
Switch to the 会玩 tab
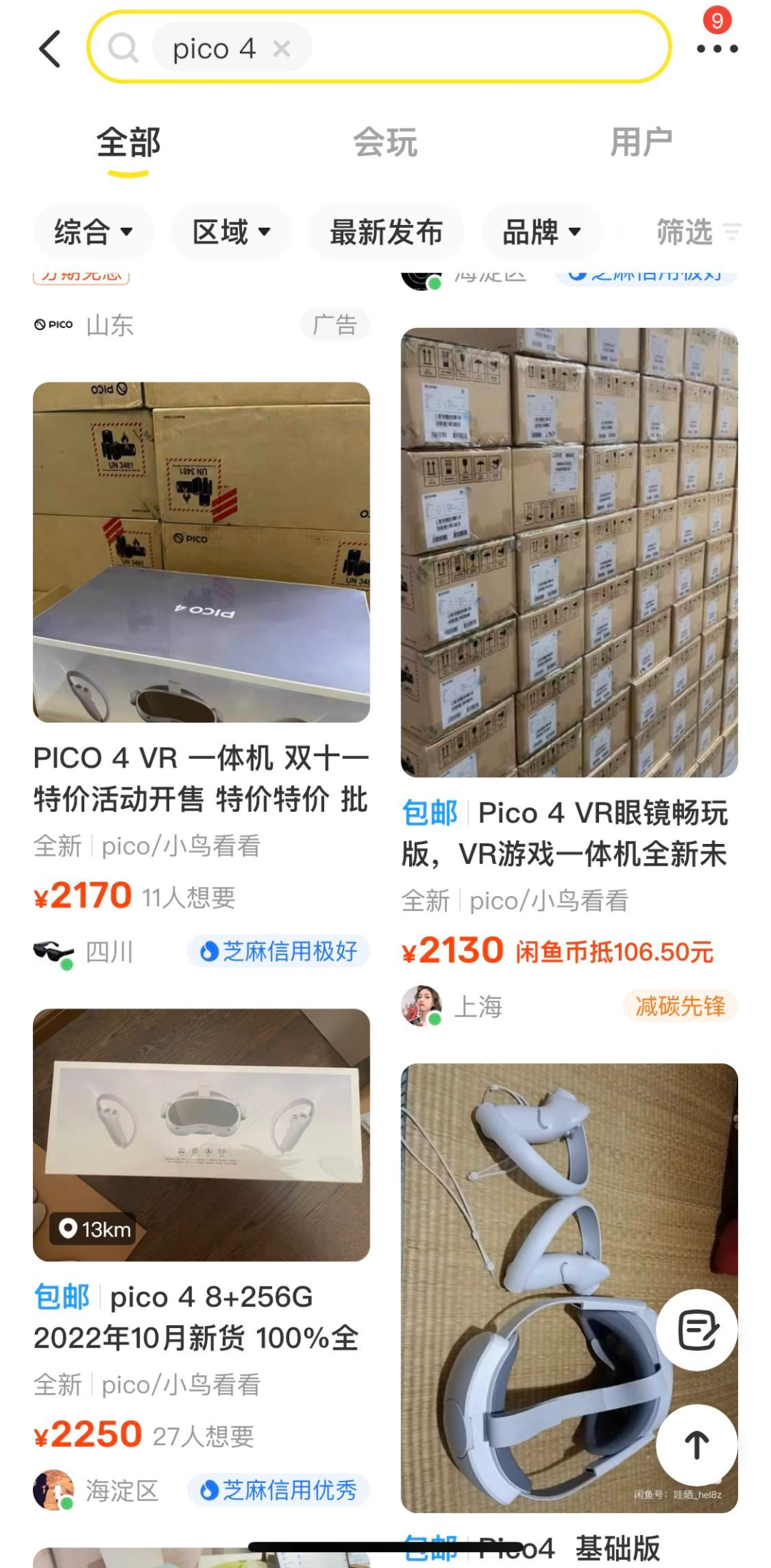pos(385,142)
